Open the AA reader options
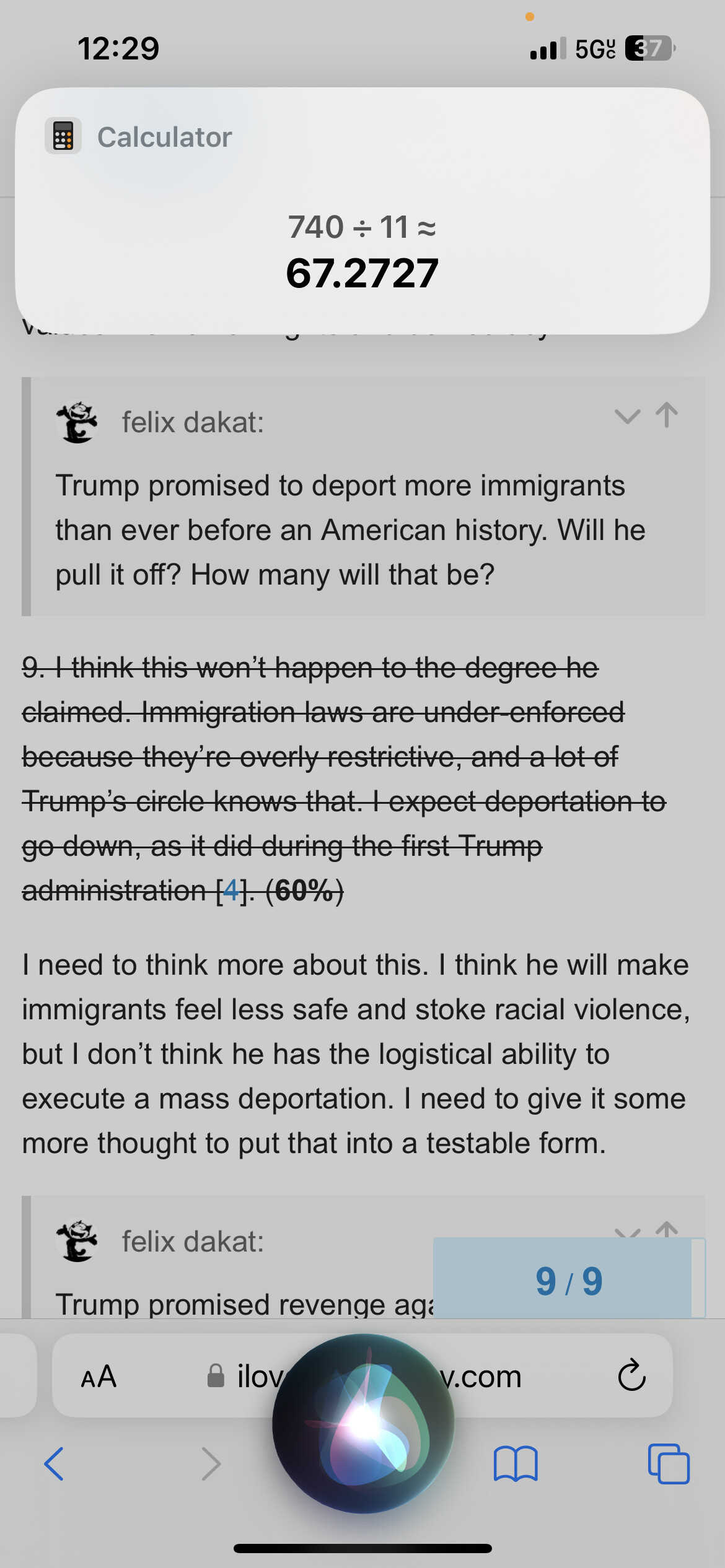 pos(99,1376)
